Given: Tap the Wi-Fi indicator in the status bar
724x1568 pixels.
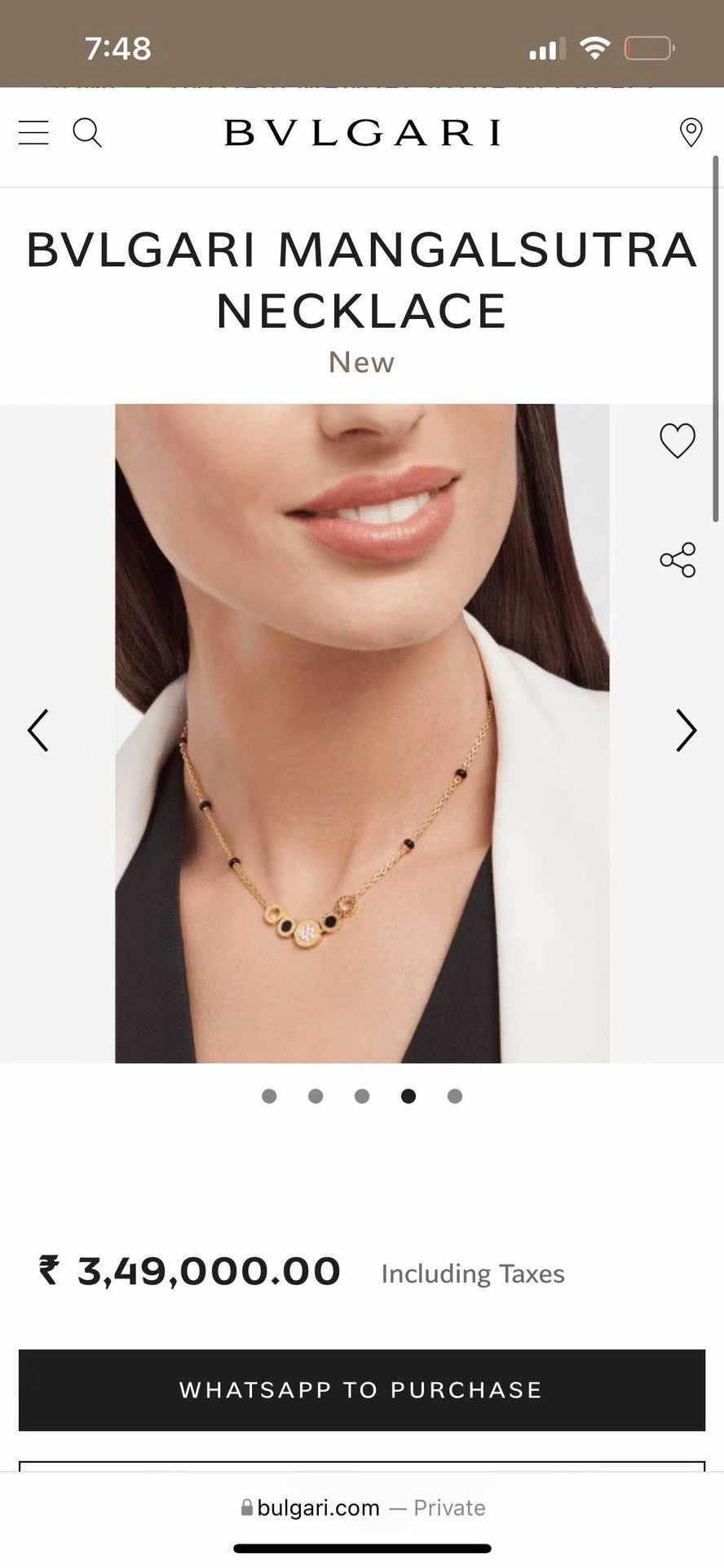Looking at the screenshot, I should pyautogui.click(x=596, y=47).
